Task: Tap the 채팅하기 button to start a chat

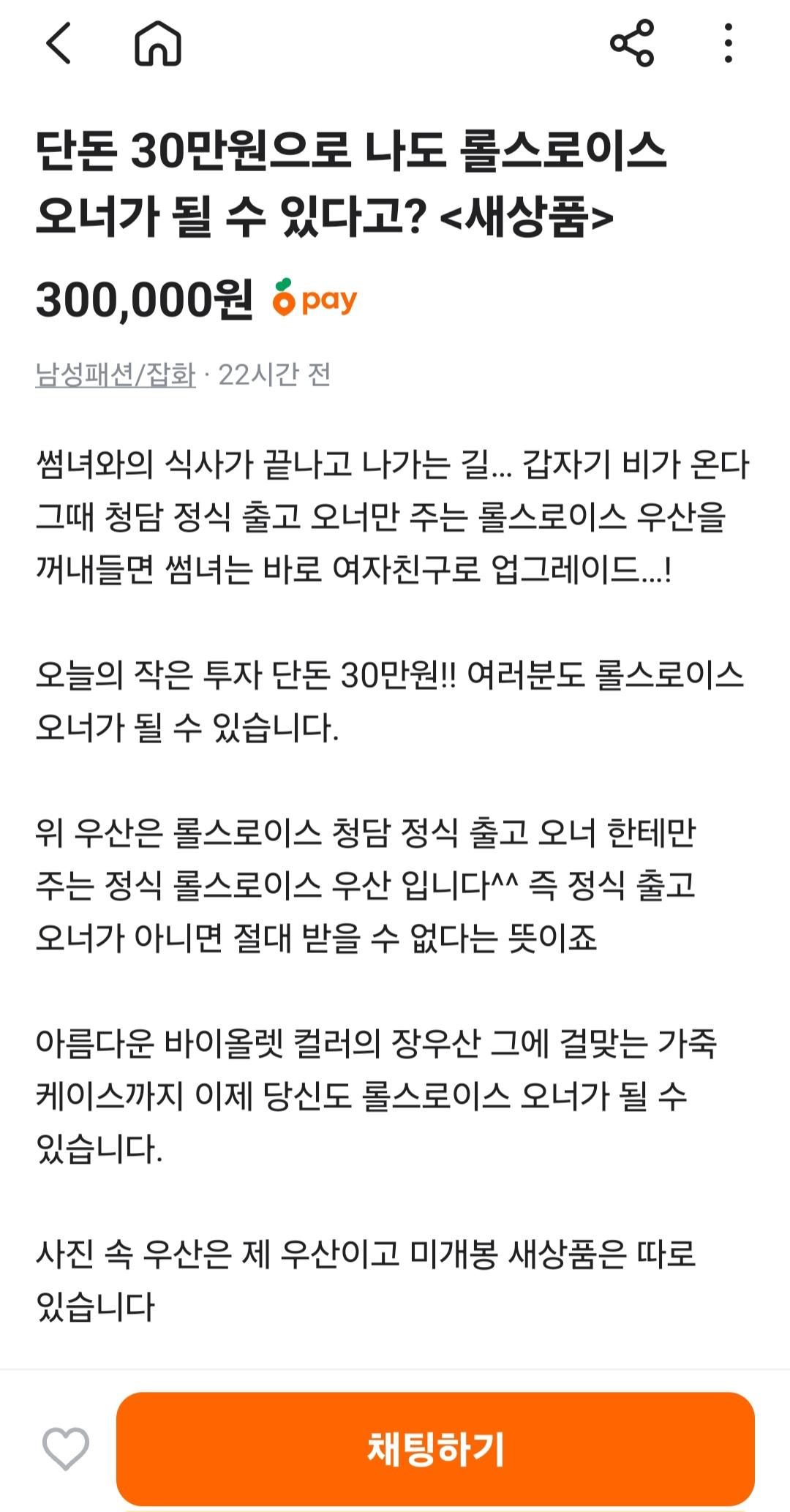Action: [x=435, y=1448]
